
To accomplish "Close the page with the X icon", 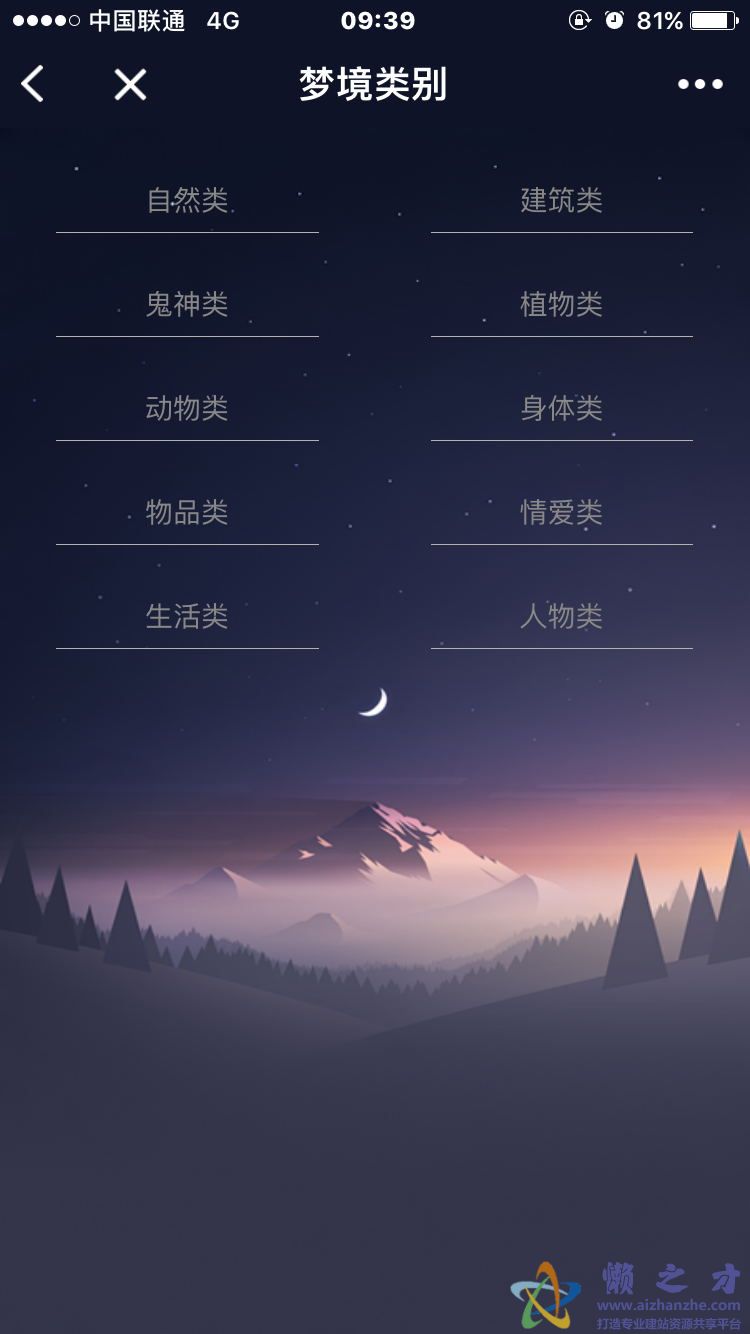I will [128, 84].
